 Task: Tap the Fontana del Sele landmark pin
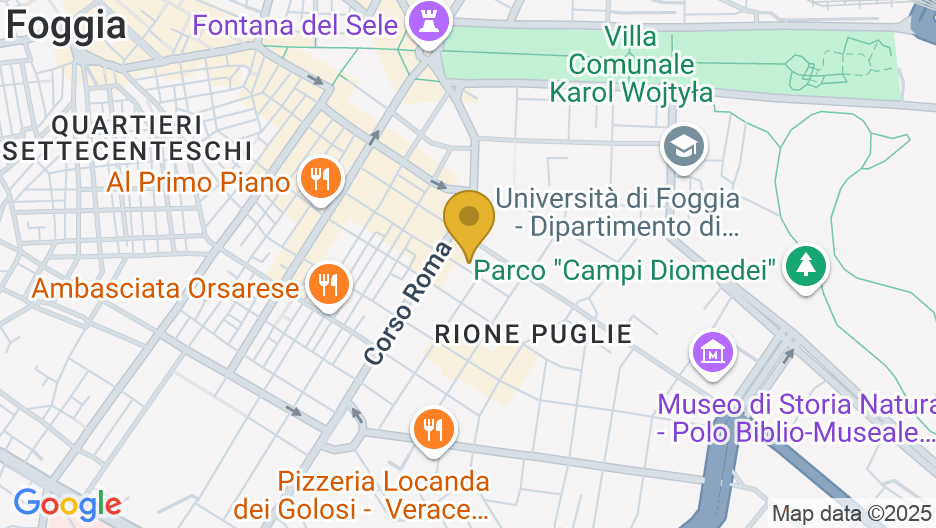[430, 23]
